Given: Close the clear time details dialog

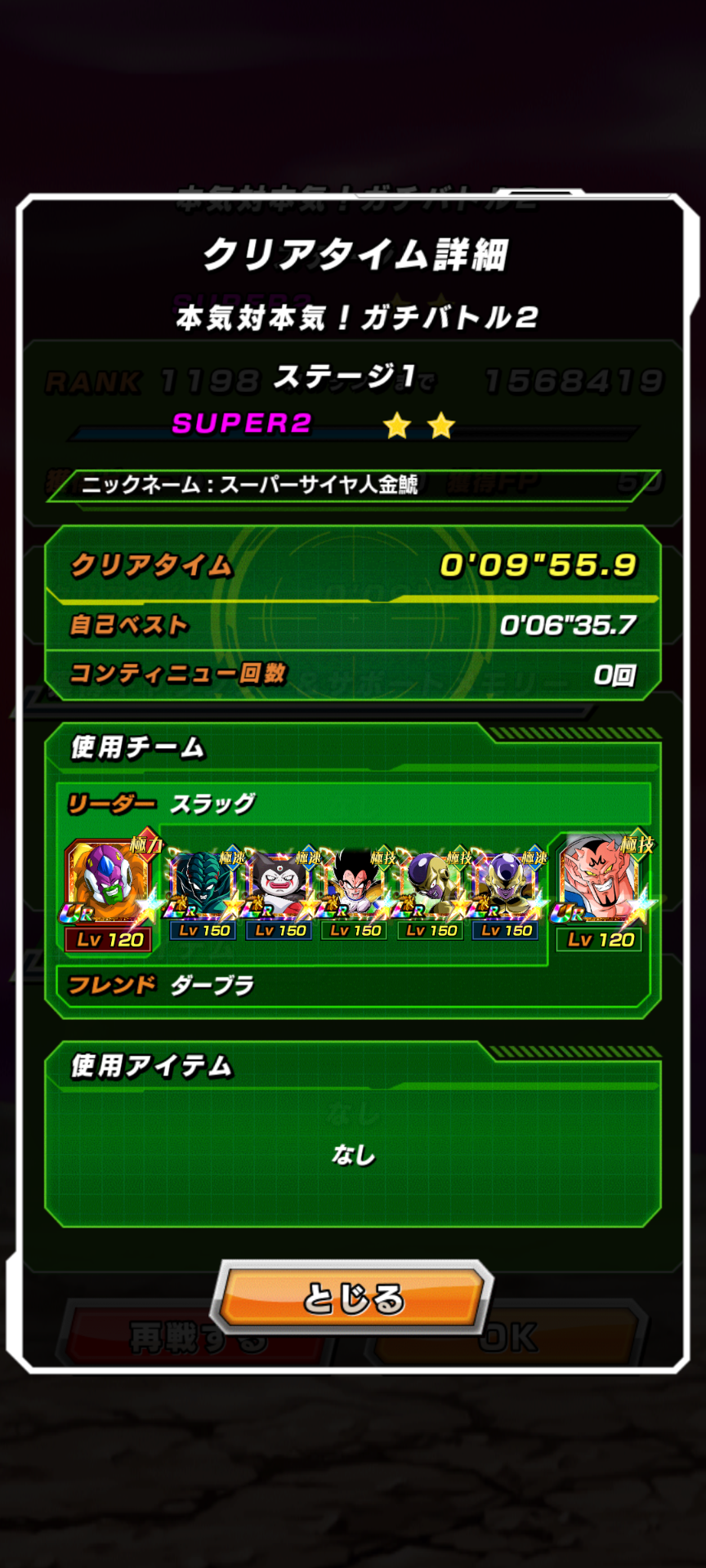Looking at the screenshot, I should point(353,1298).
